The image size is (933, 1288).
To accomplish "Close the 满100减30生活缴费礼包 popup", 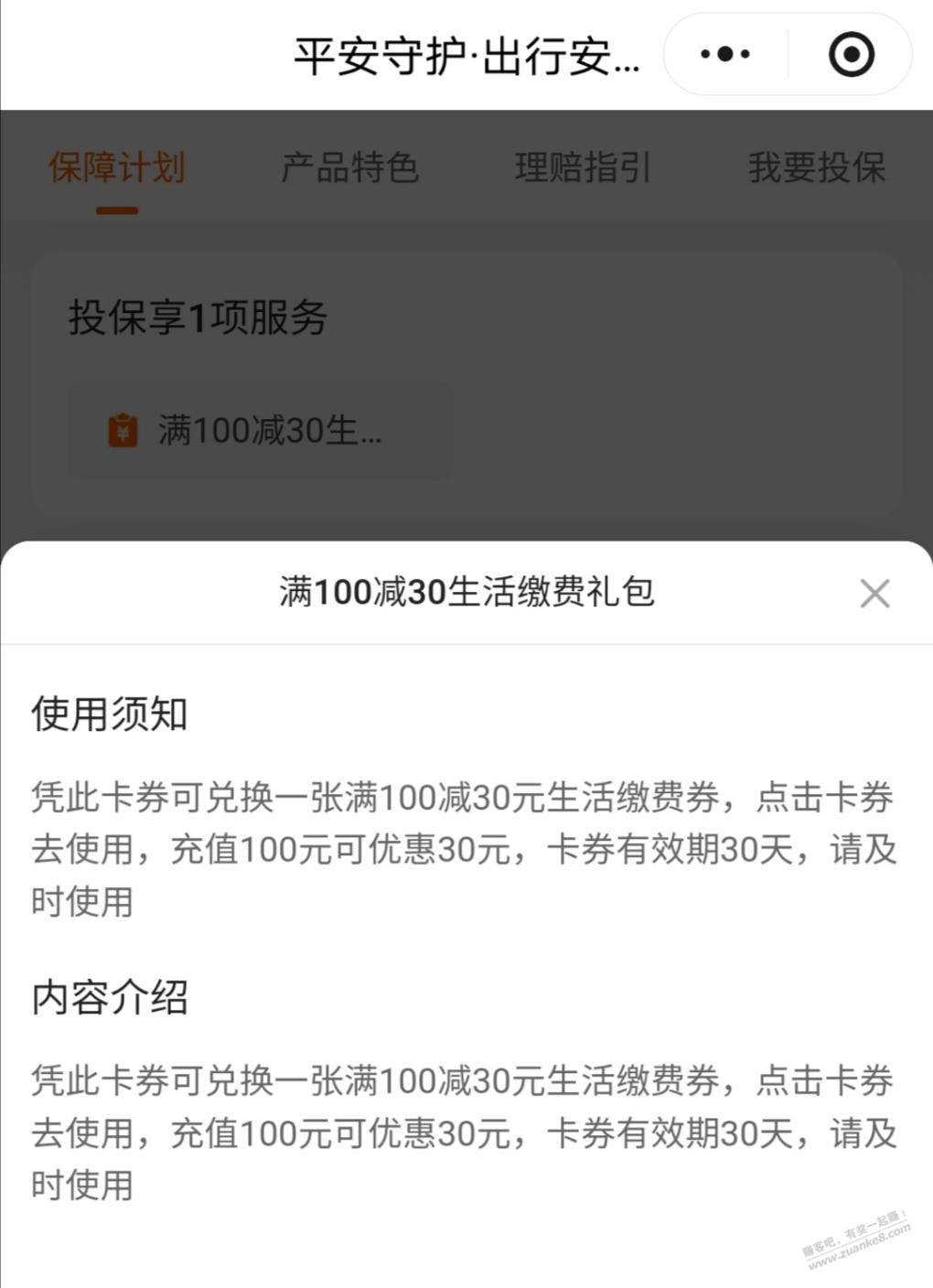I will tap(874, 594).
